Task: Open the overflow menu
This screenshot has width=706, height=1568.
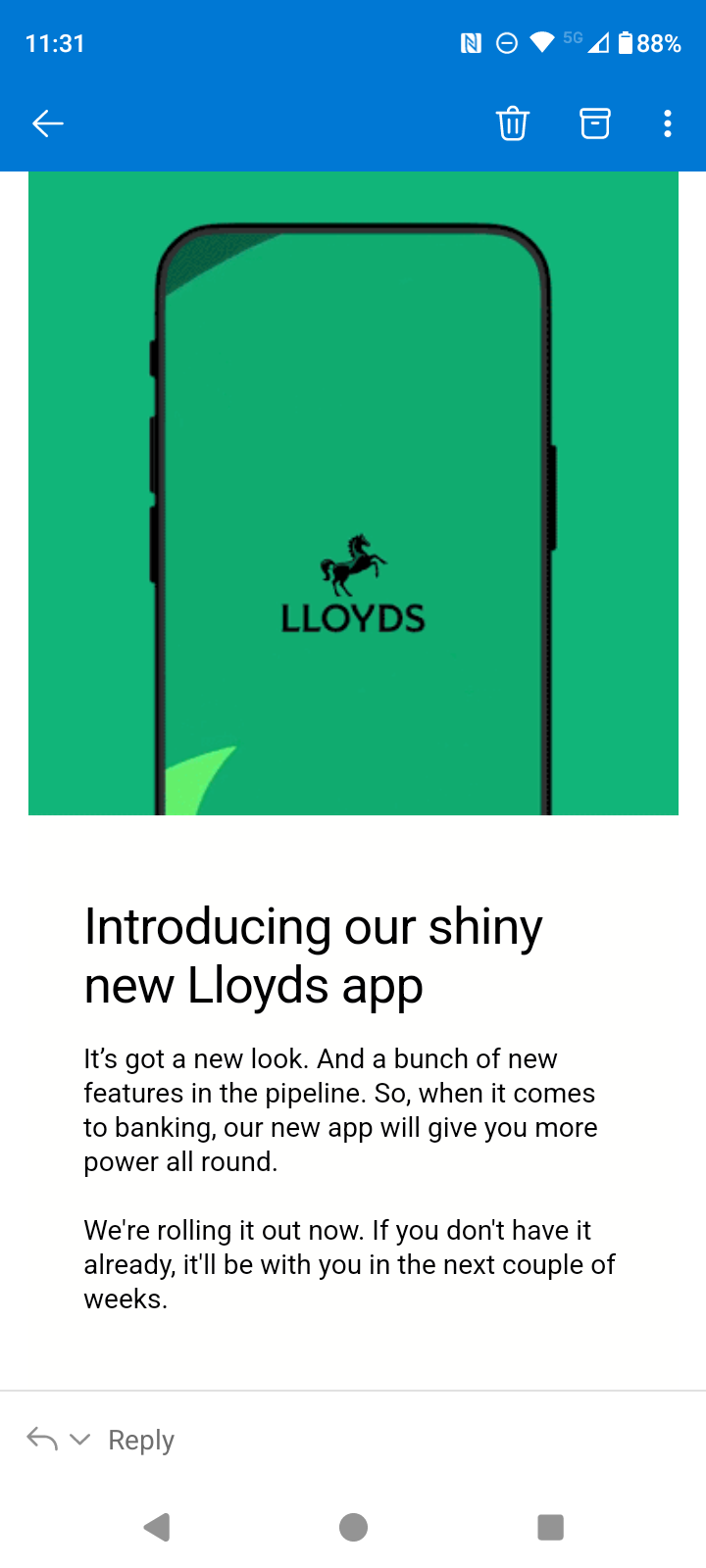Action: click(x=668, y=123)
